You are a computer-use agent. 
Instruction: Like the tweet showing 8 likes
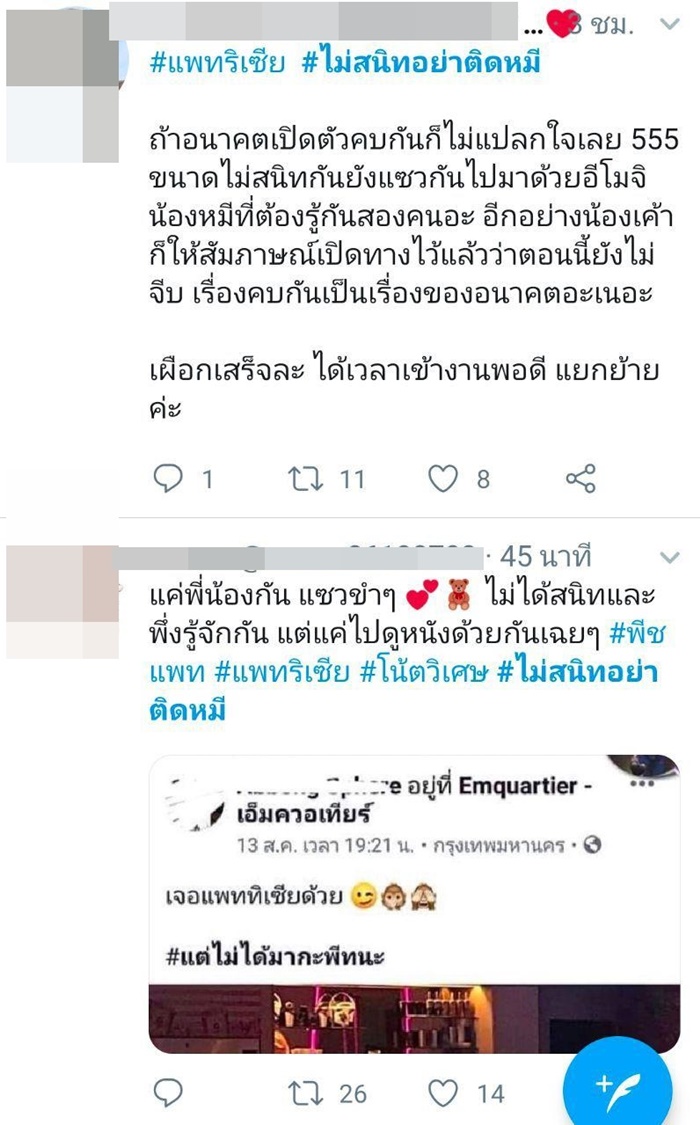(x=443, y=480)
